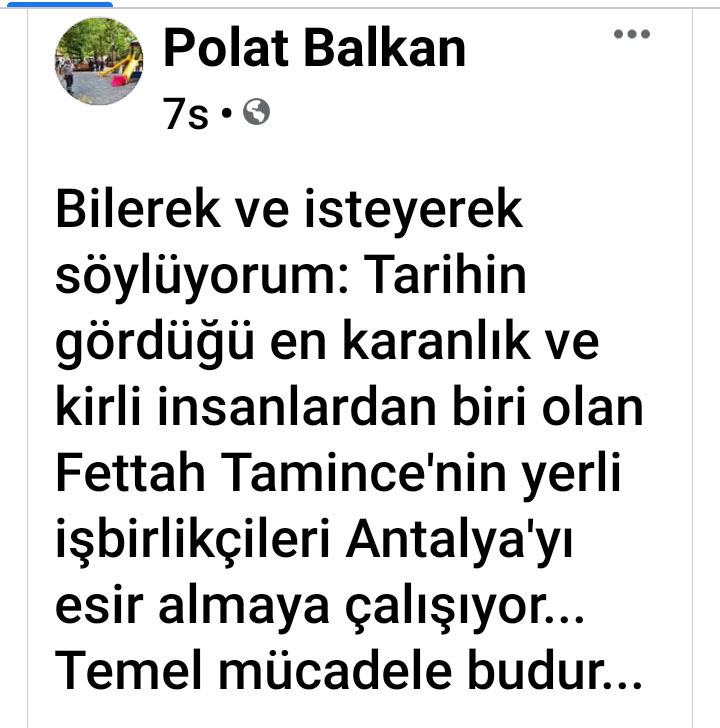720x728 pixels.
Task: Open Polat Balkan's profile picture
Action: 98,61
